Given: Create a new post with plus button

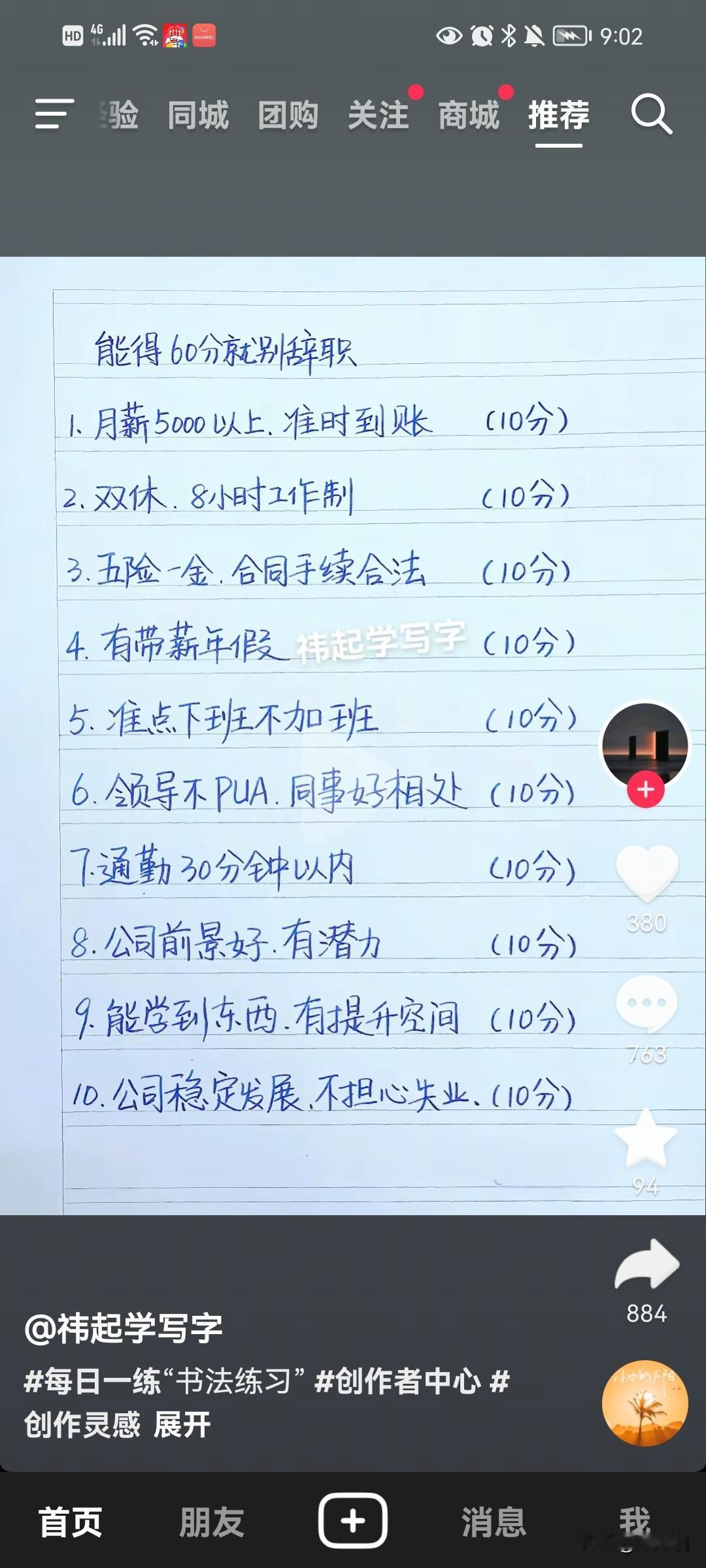Looking at the screenshot, I should pos(353,1521).
